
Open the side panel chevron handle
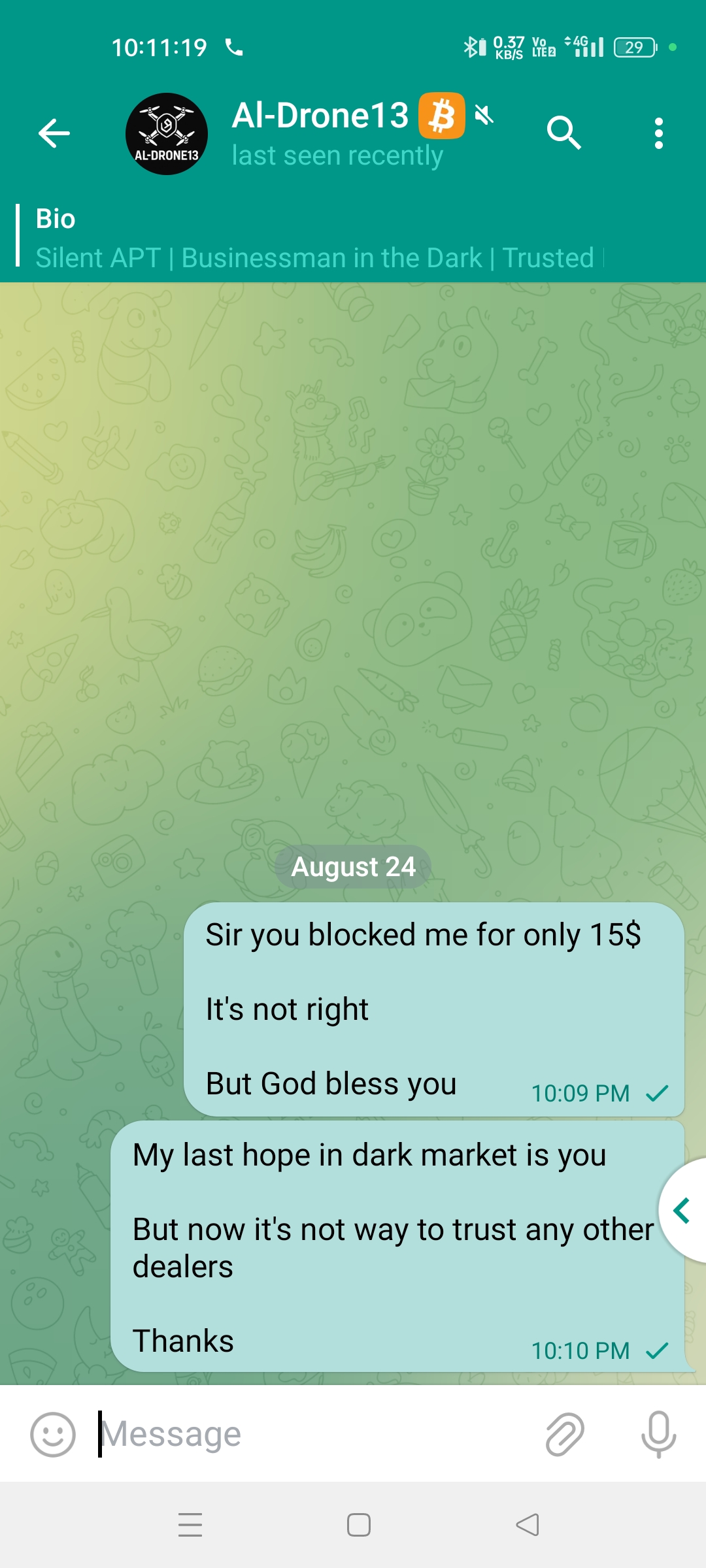point(683,1211)
